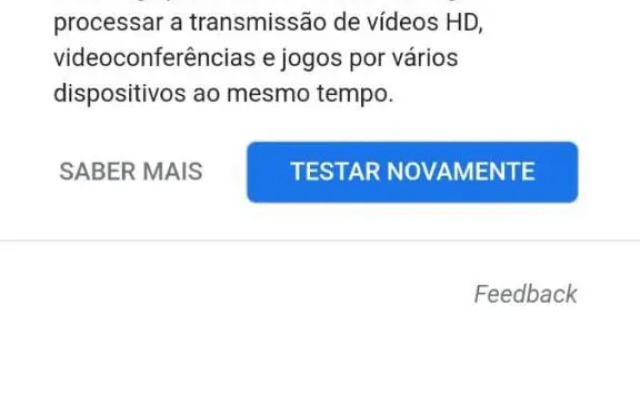Tap the SABER MAIS button
The height and width of the screenshot is (400, 640).
[131, 171]
